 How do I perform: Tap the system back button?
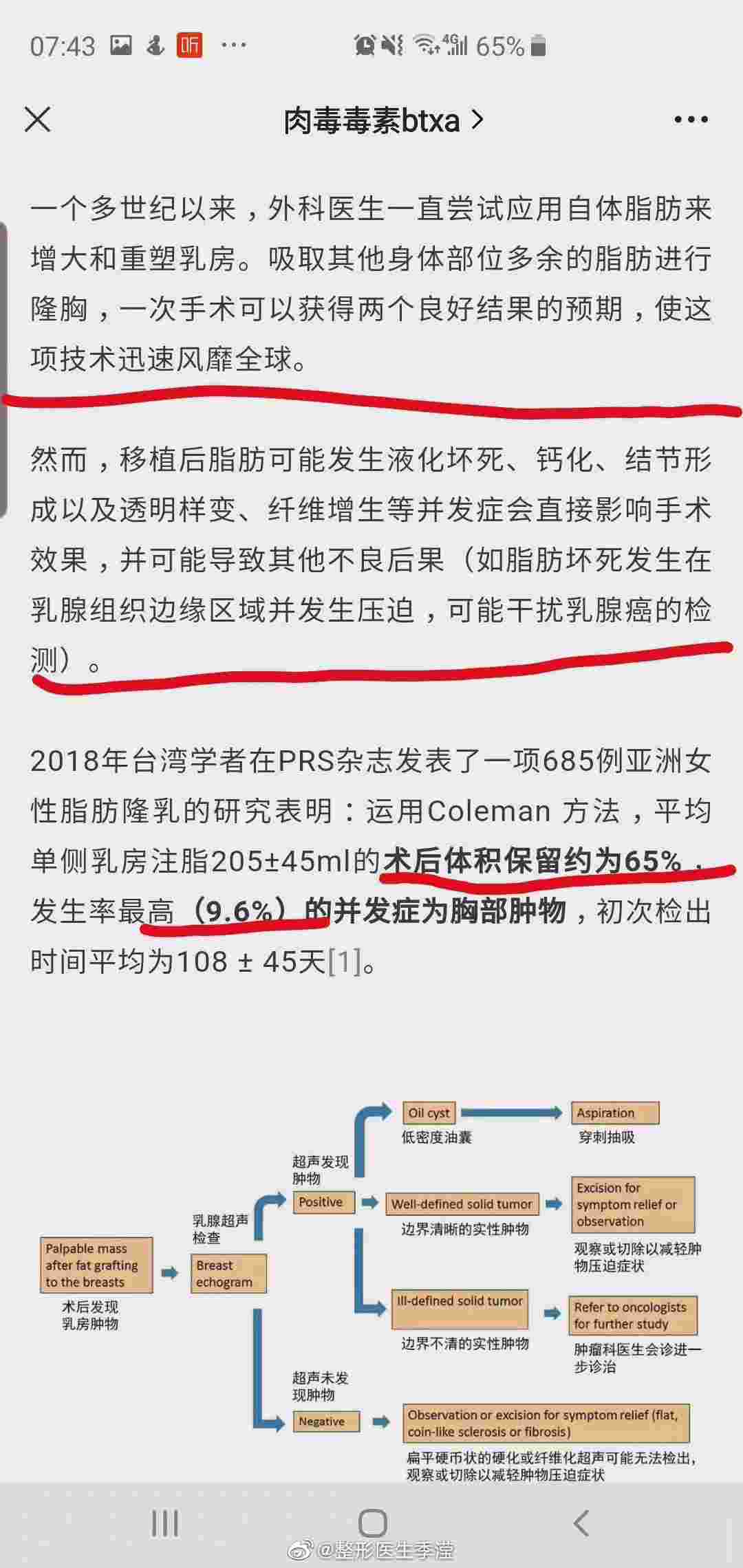[582, 1523]
